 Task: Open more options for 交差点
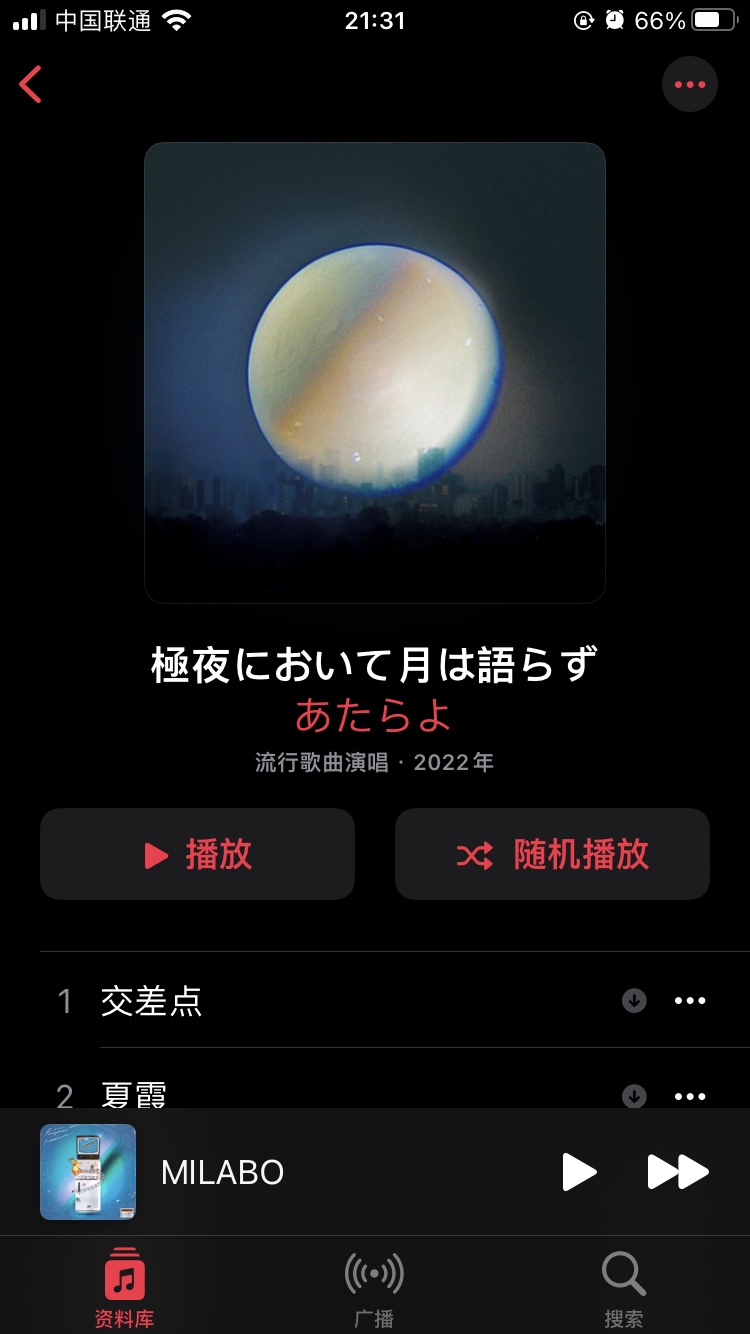pyautogui.click(x=690, y=1001)
